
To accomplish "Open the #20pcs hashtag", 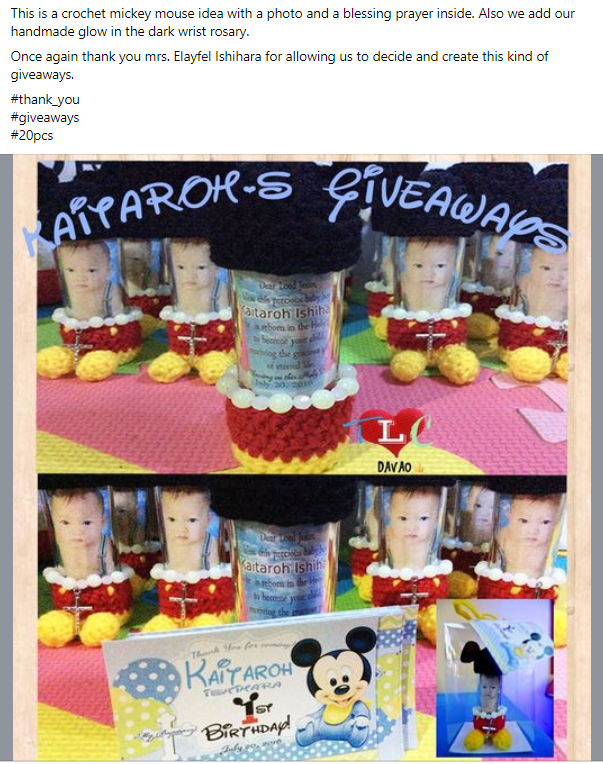I will [x=32, y=135].
